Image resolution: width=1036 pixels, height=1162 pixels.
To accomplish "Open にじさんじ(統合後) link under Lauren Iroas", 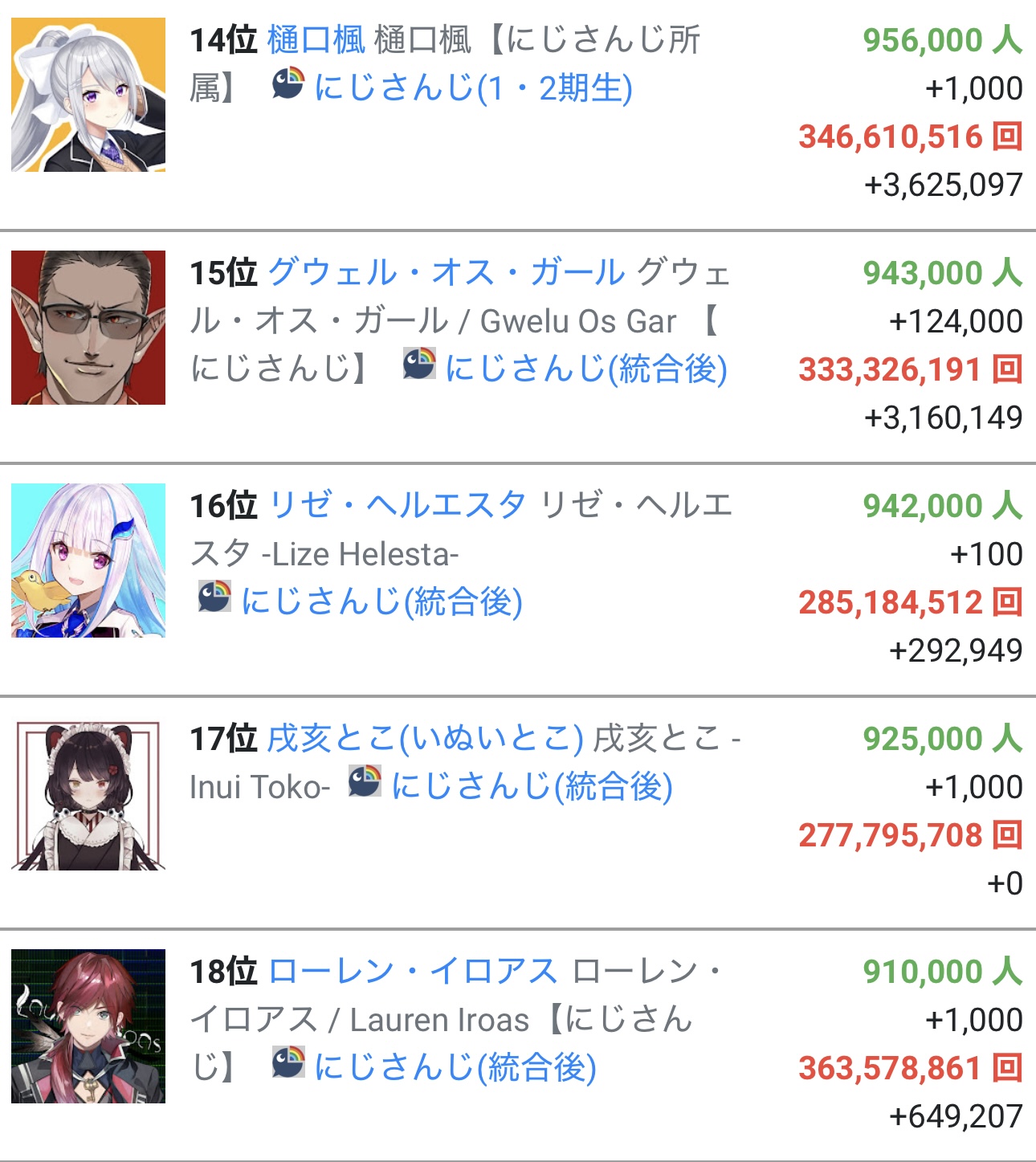I will (455, 1067).
